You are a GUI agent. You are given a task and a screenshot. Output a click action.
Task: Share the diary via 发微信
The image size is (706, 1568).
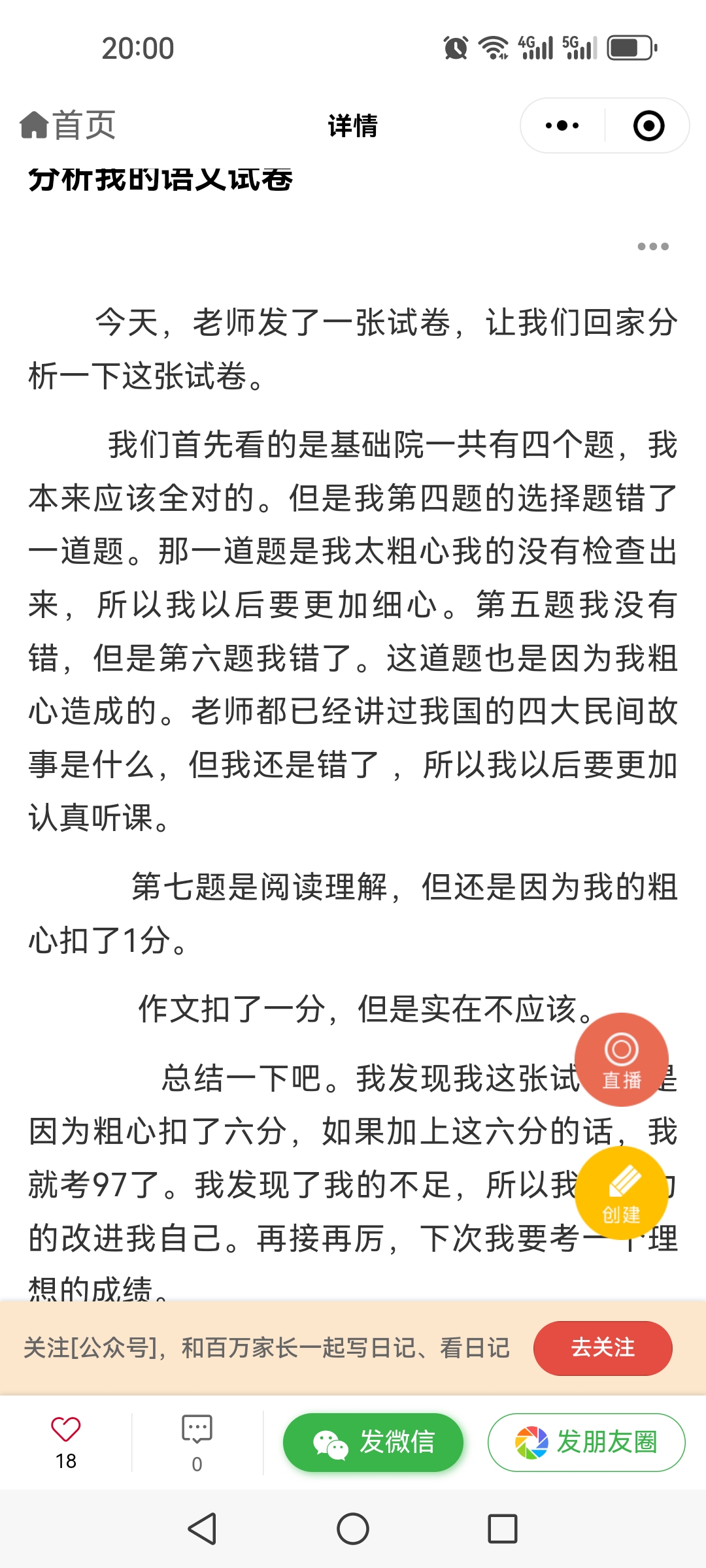[x=373, y=1442]
